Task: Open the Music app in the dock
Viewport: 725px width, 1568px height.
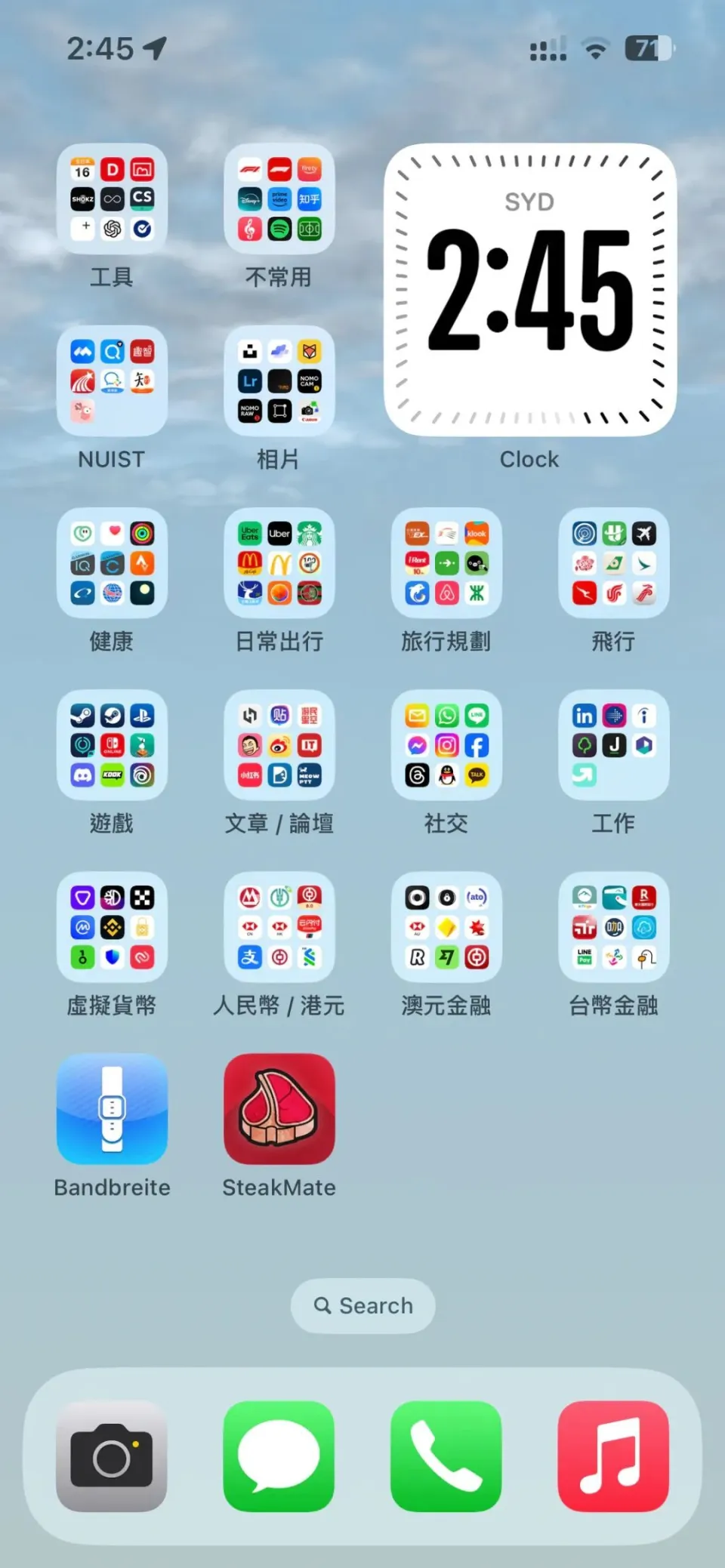Action: [x=613, y=1456]
